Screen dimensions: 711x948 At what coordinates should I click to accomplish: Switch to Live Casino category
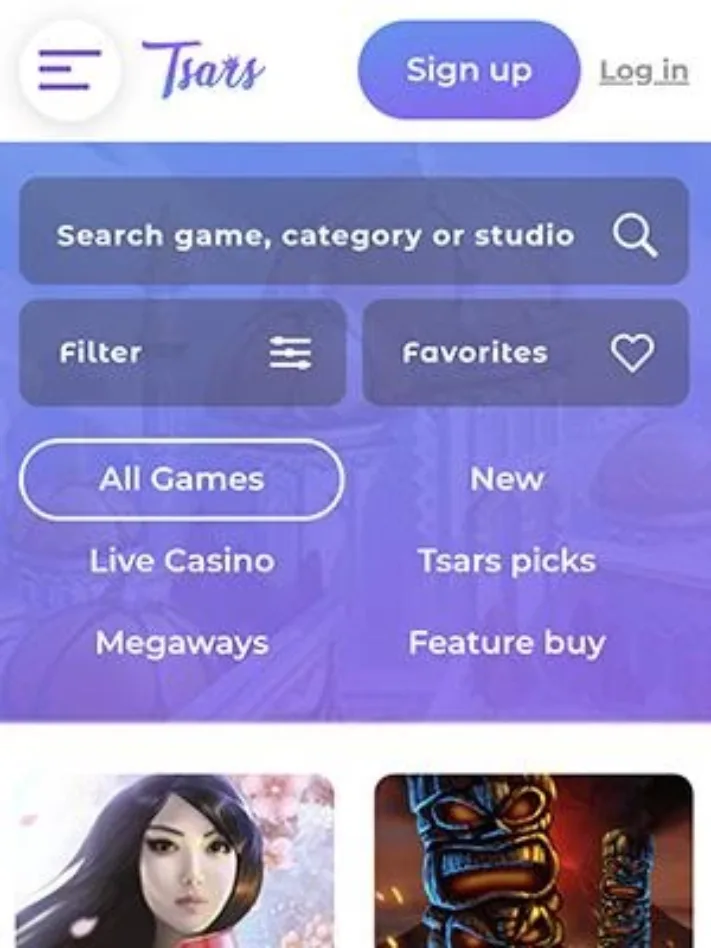[x=182, y=561]
